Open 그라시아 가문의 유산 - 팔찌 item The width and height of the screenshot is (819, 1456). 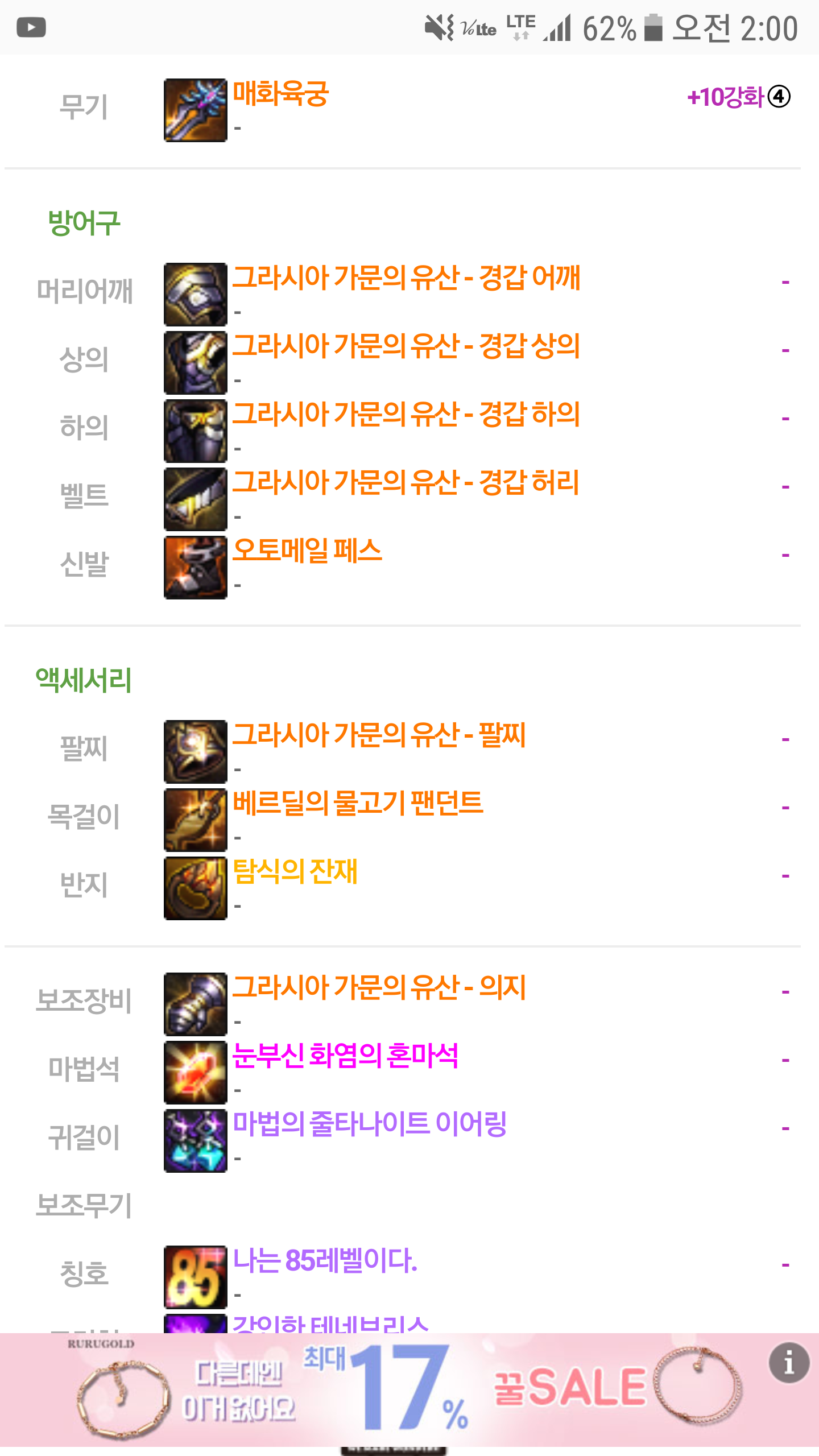click(379, 735)
